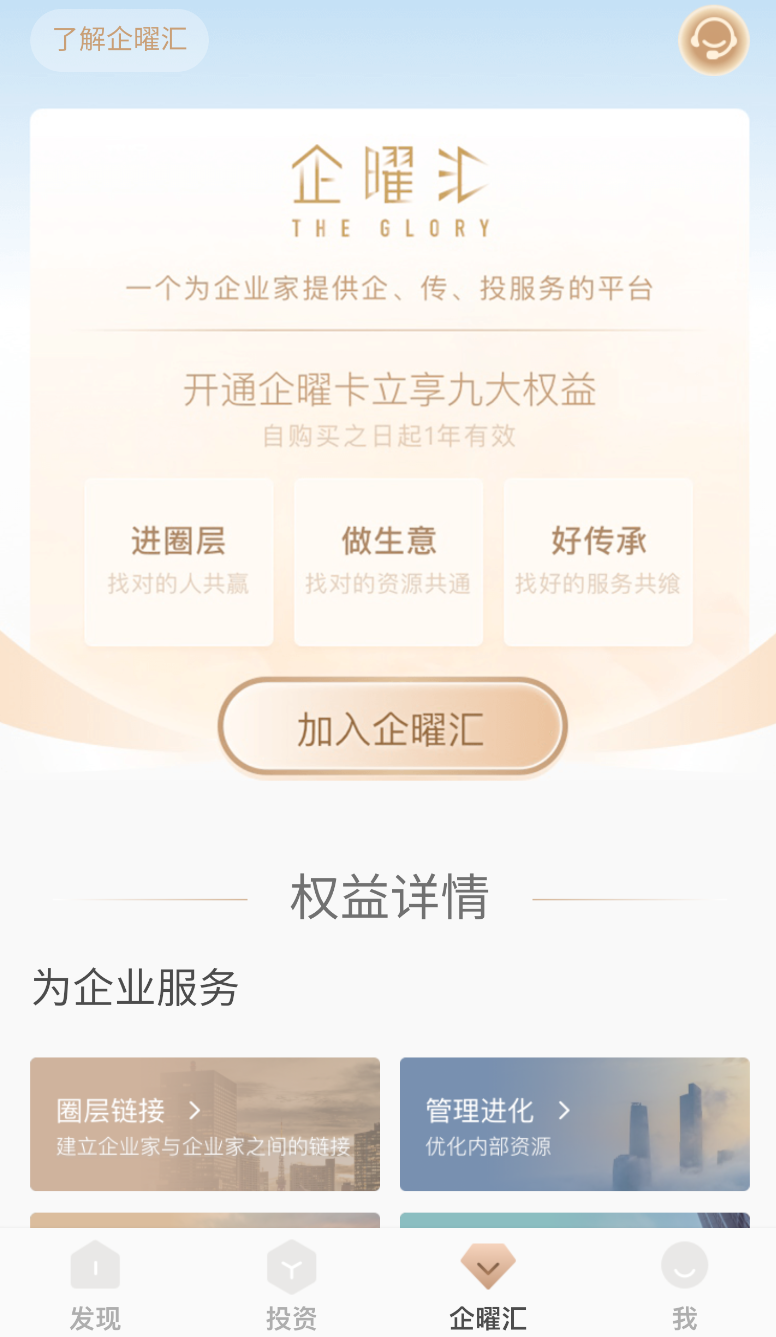Open the 我 smiley face icon

[x=684, y=1265]
